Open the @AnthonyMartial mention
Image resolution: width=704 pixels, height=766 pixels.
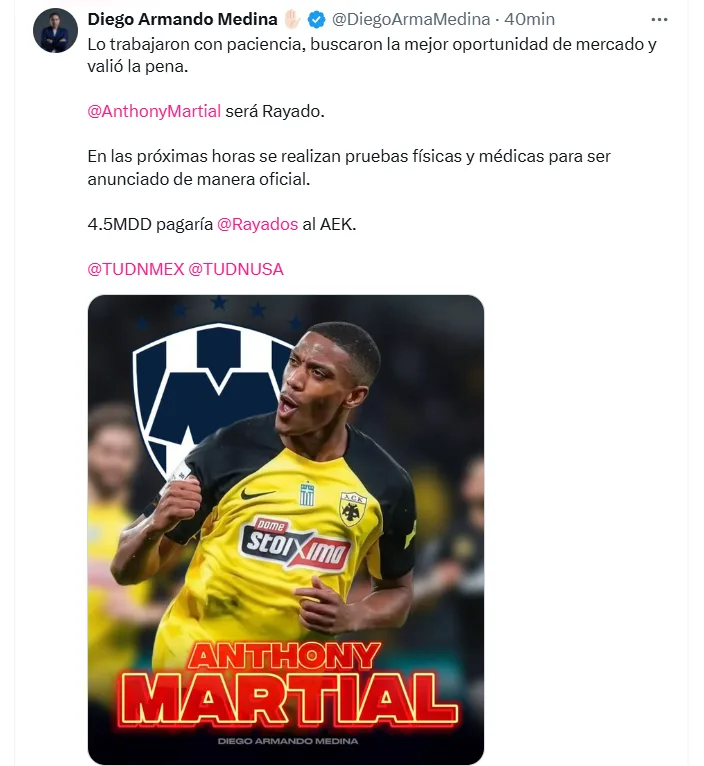tap(154, 111)
